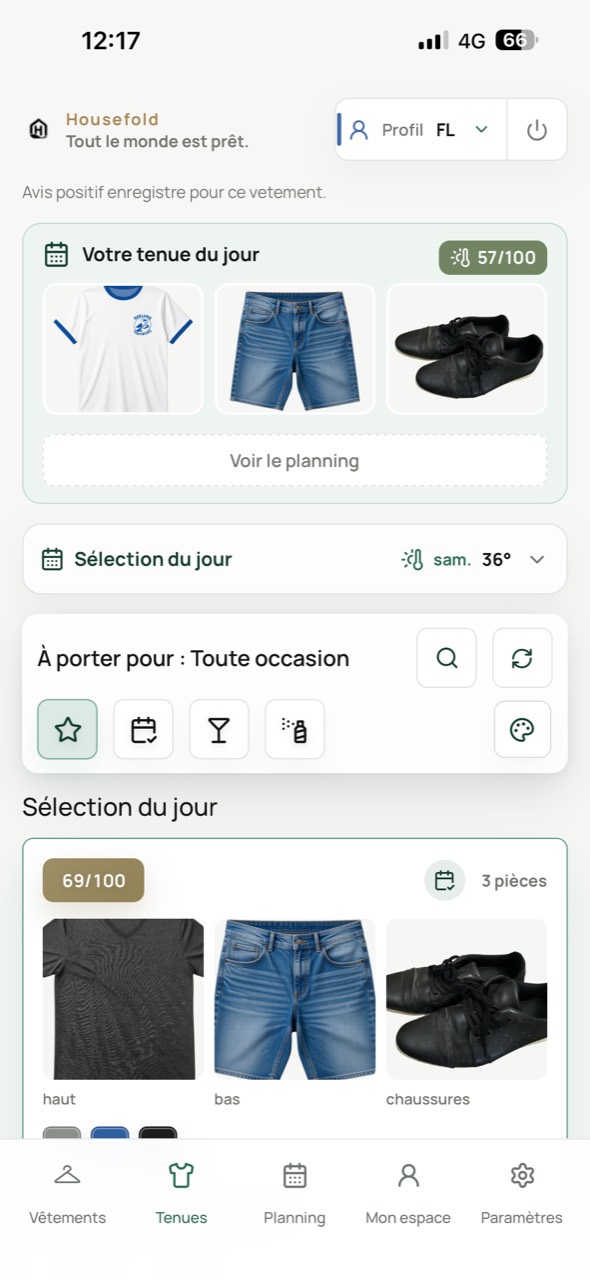Open the Profil FL dropdown
Viewport: 590px width, 1280px height.
[421, 130]
